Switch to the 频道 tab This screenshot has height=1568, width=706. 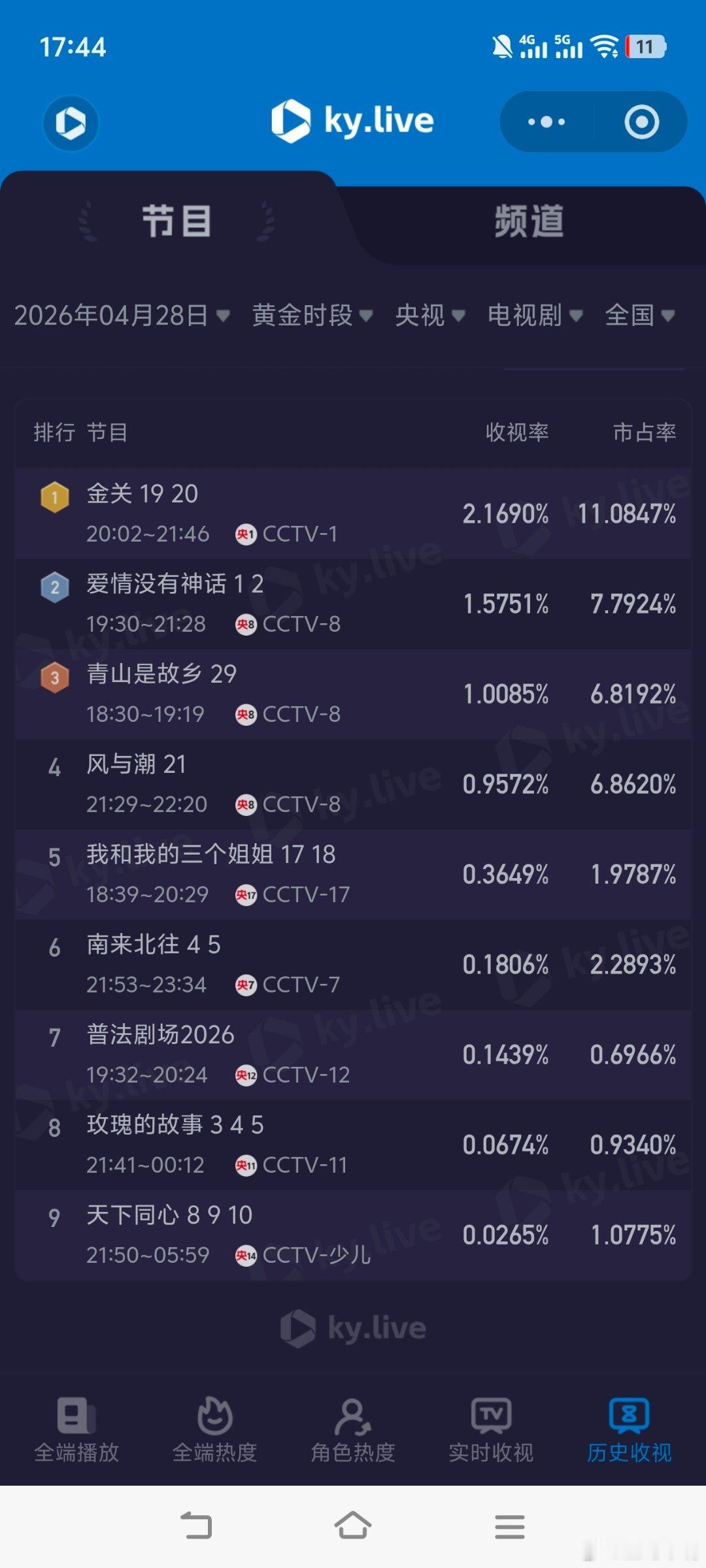click(x=529, y=221)
